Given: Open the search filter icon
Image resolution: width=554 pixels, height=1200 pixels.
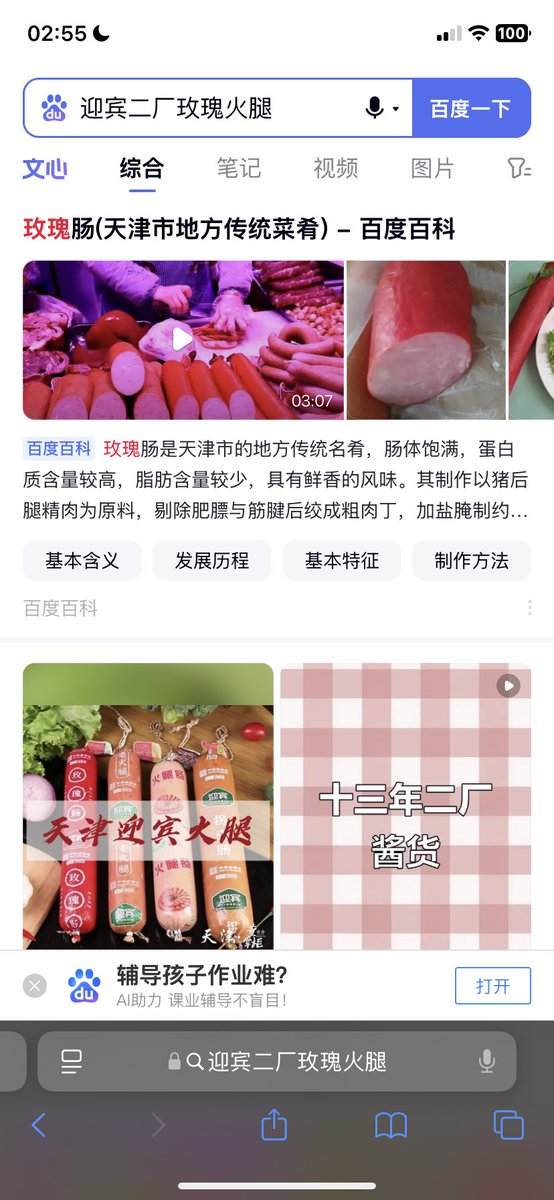Looking at the screenshot, I should point(519,168).
